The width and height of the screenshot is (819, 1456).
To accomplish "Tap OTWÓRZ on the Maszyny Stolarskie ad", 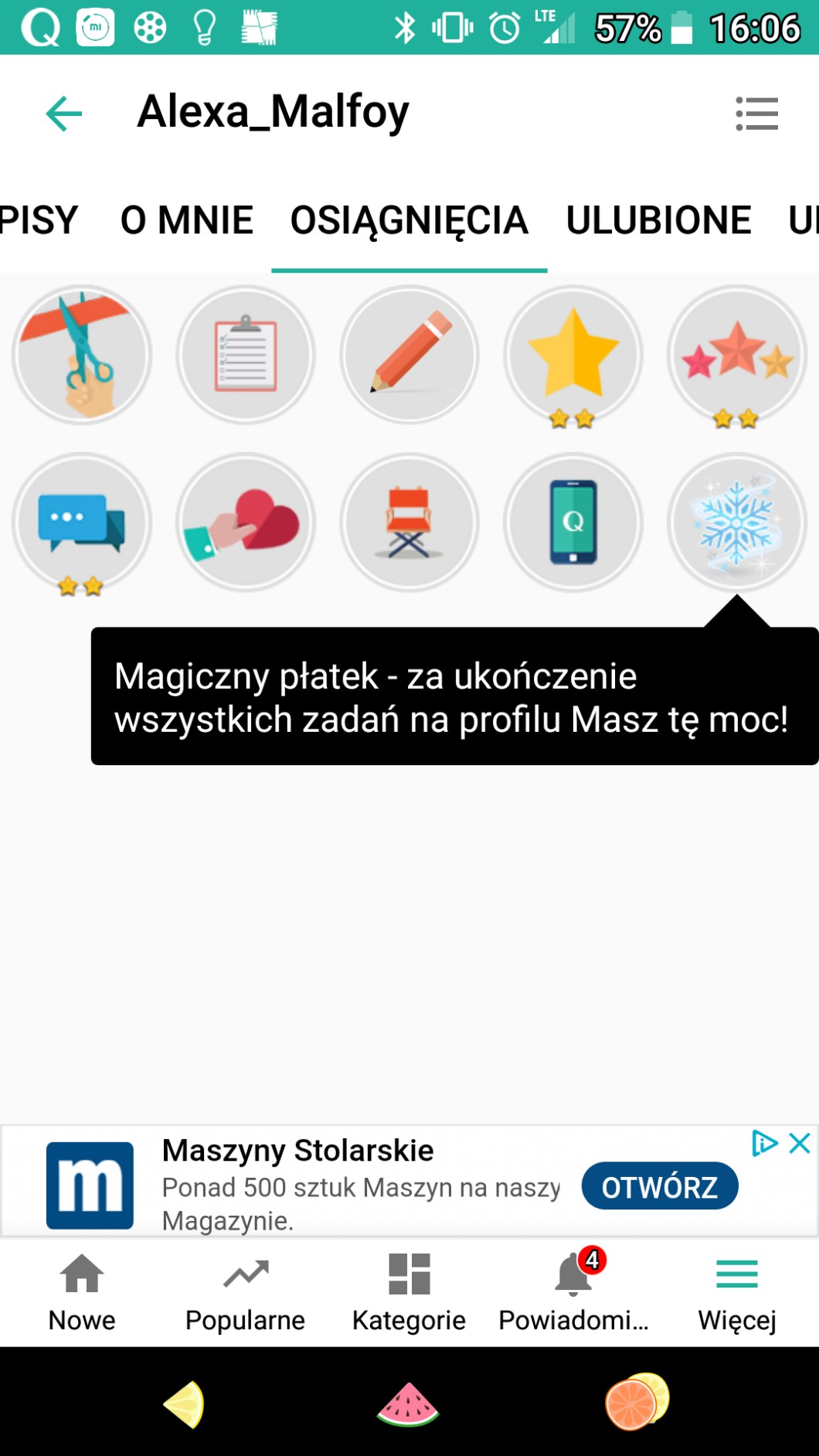I will point(659,1186).
